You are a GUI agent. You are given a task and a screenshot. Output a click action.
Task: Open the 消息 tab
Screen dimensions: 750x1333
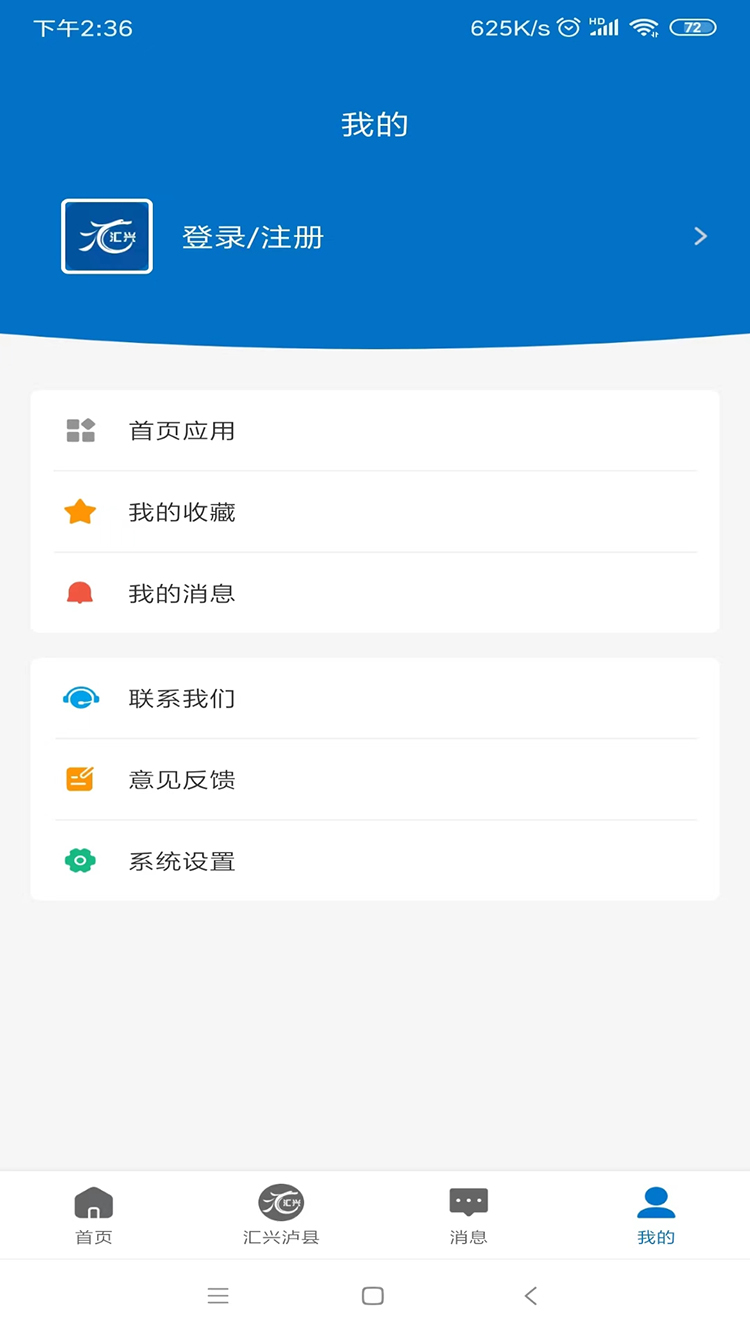(x=468, y=1215)
